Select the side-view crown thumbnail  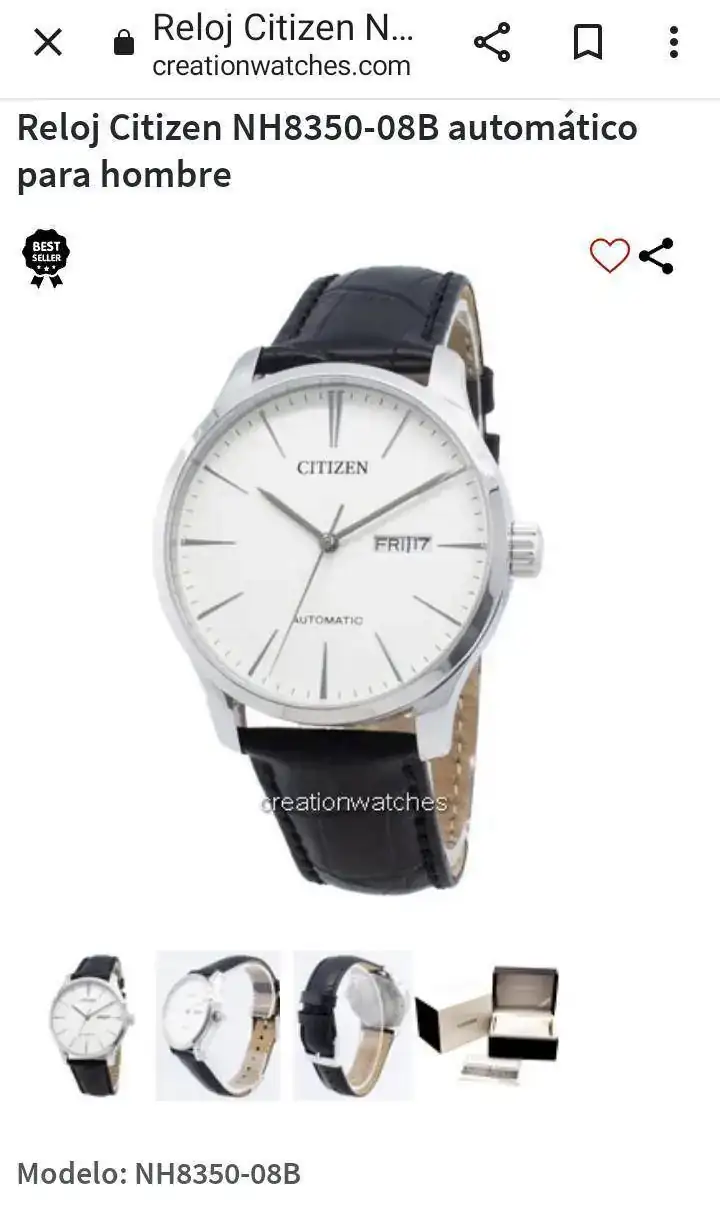coord(218,1025)
